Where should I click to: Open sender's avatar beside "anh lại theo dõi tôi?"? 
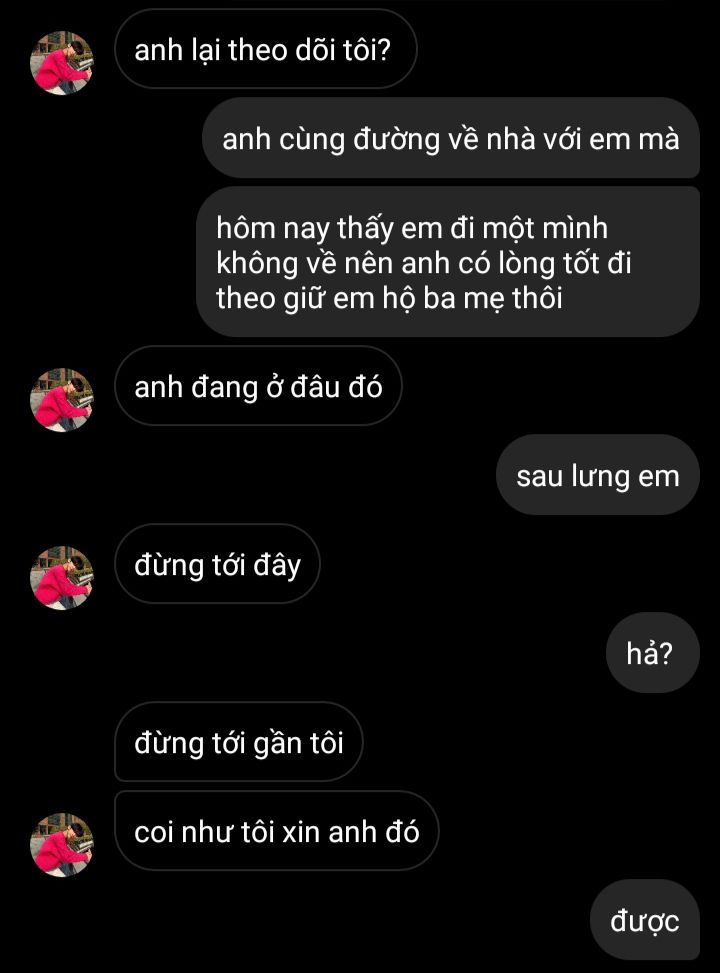[63, 62]
